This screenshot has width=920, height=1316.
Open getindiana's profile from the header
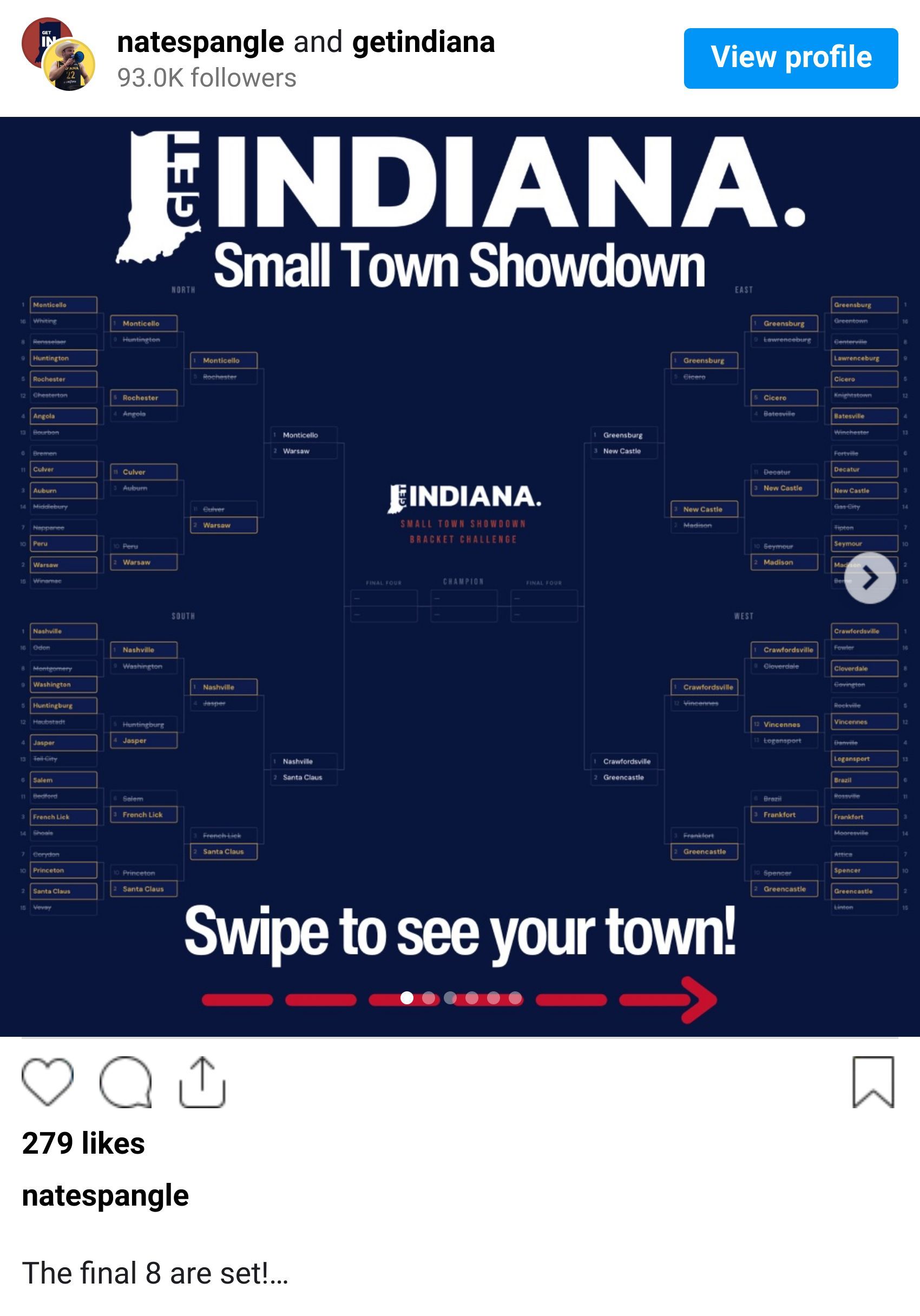pyautogui.click(x=423, y=42)
